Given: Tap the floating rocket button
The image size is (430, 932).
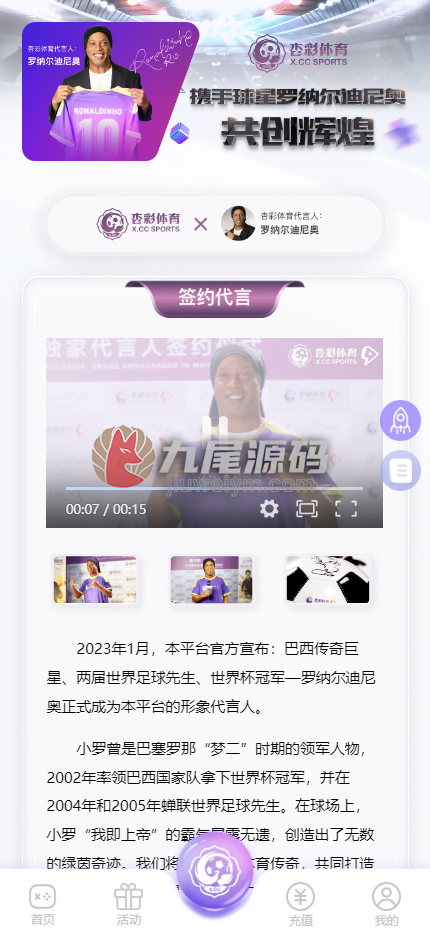Looking at the screenshot, I should tap(400, 420).
